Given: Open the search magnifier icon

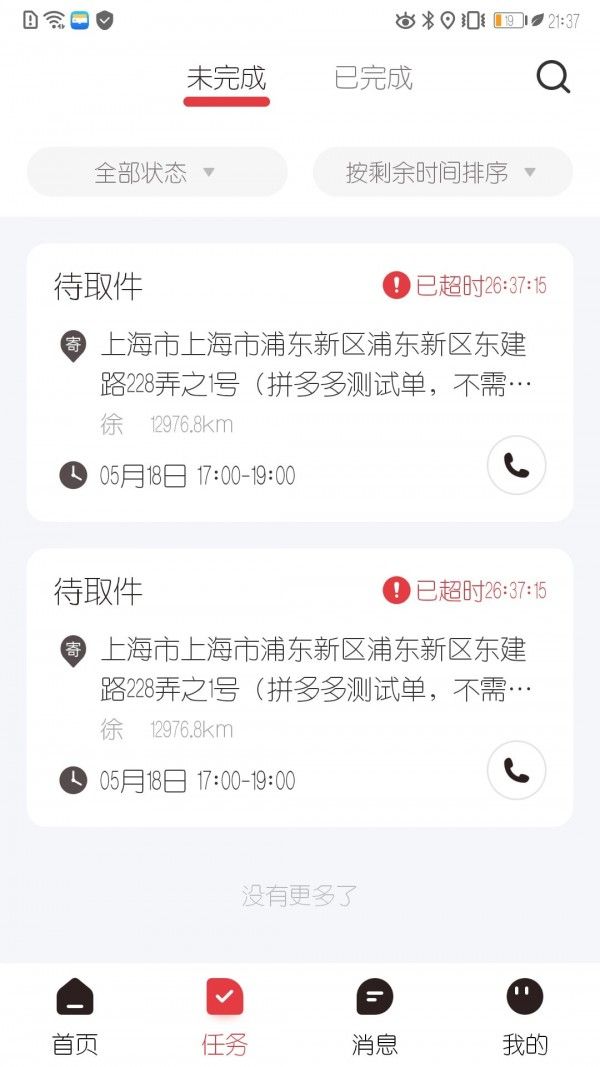Looking at the screenshot, I should pyautogui.click(x=553, y=77).
